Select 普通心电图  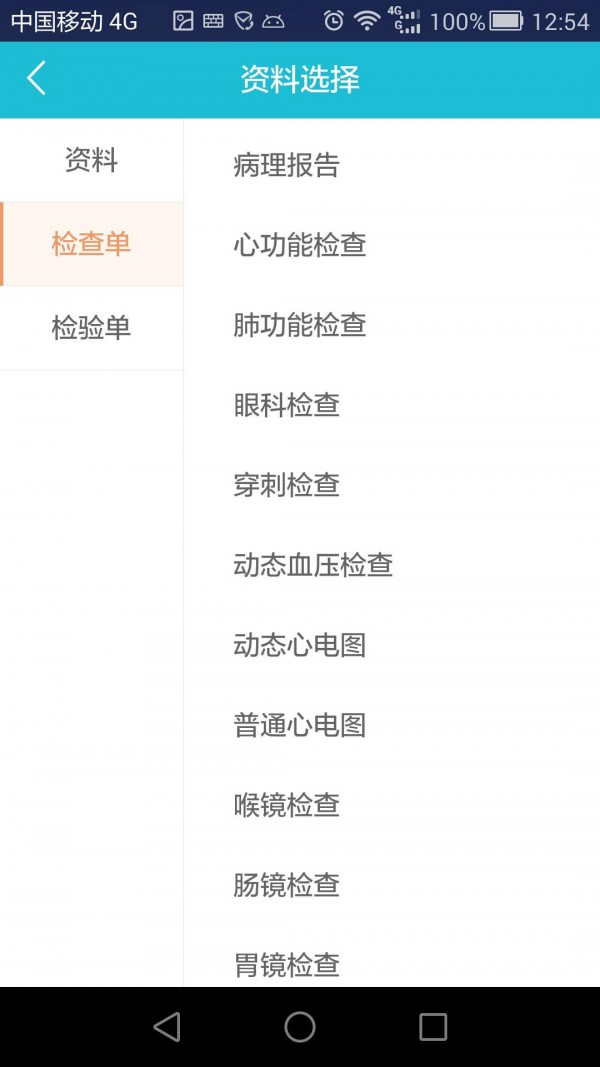click(x=392, y=725)
